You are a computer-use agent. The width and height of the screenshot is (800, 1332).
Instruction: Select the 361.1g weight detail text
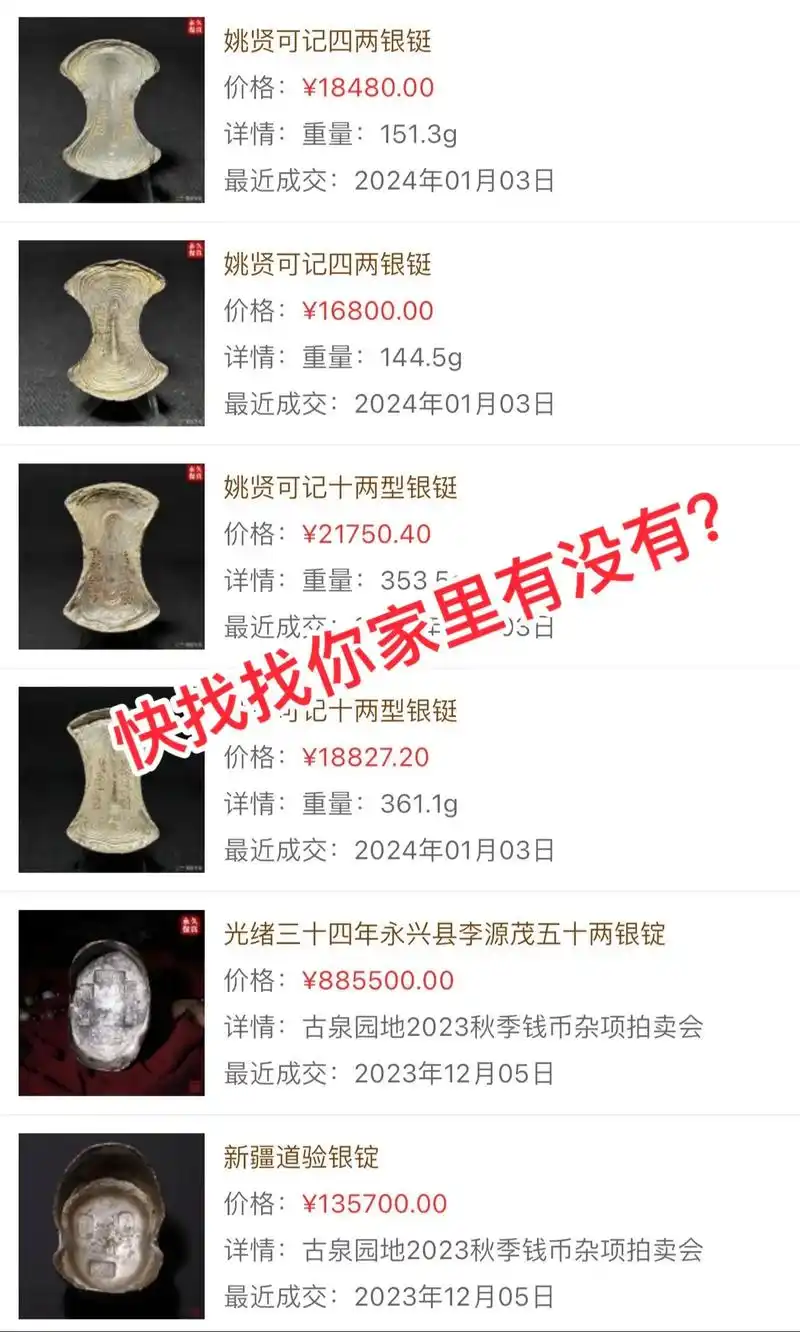coord(416,803)
